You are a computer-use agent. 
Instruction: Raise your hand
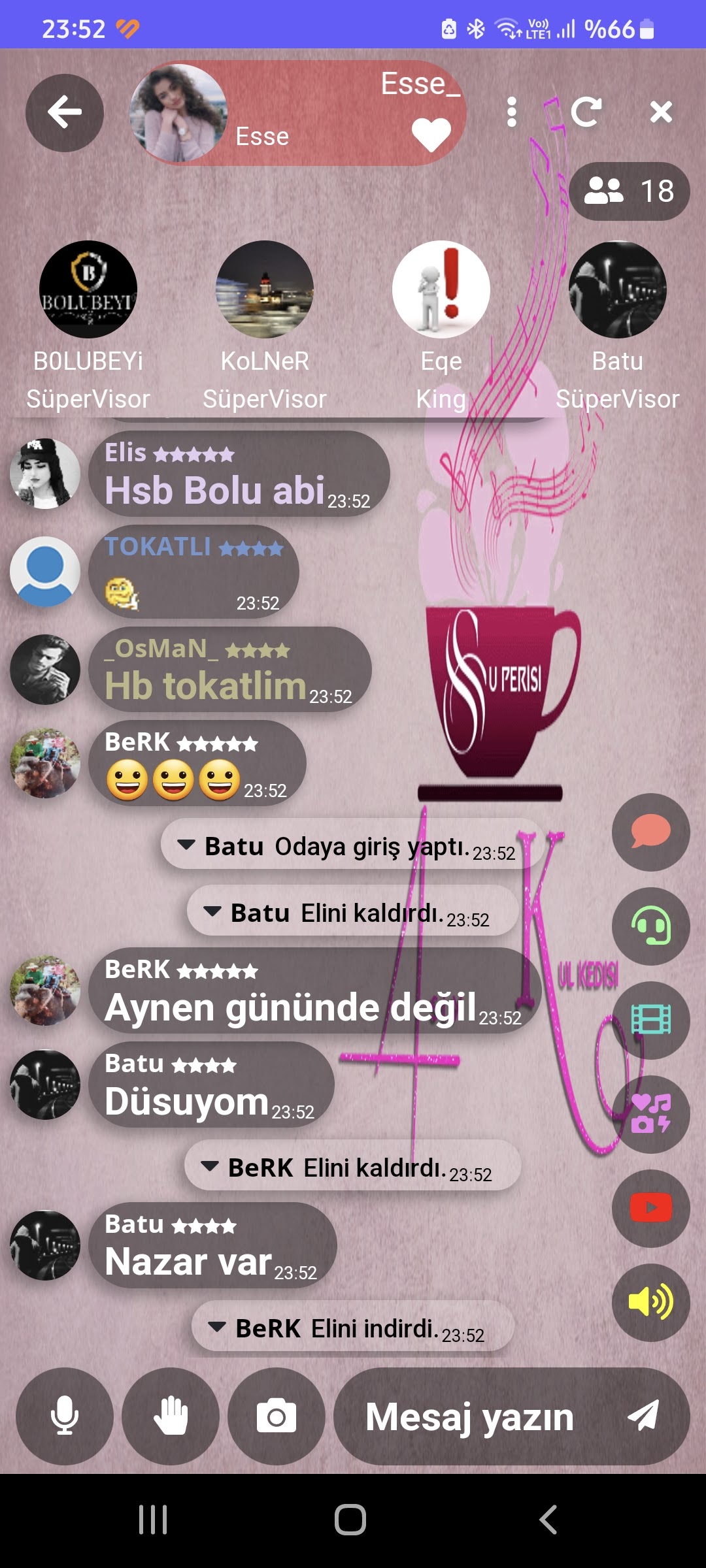tap(171, 1416)
